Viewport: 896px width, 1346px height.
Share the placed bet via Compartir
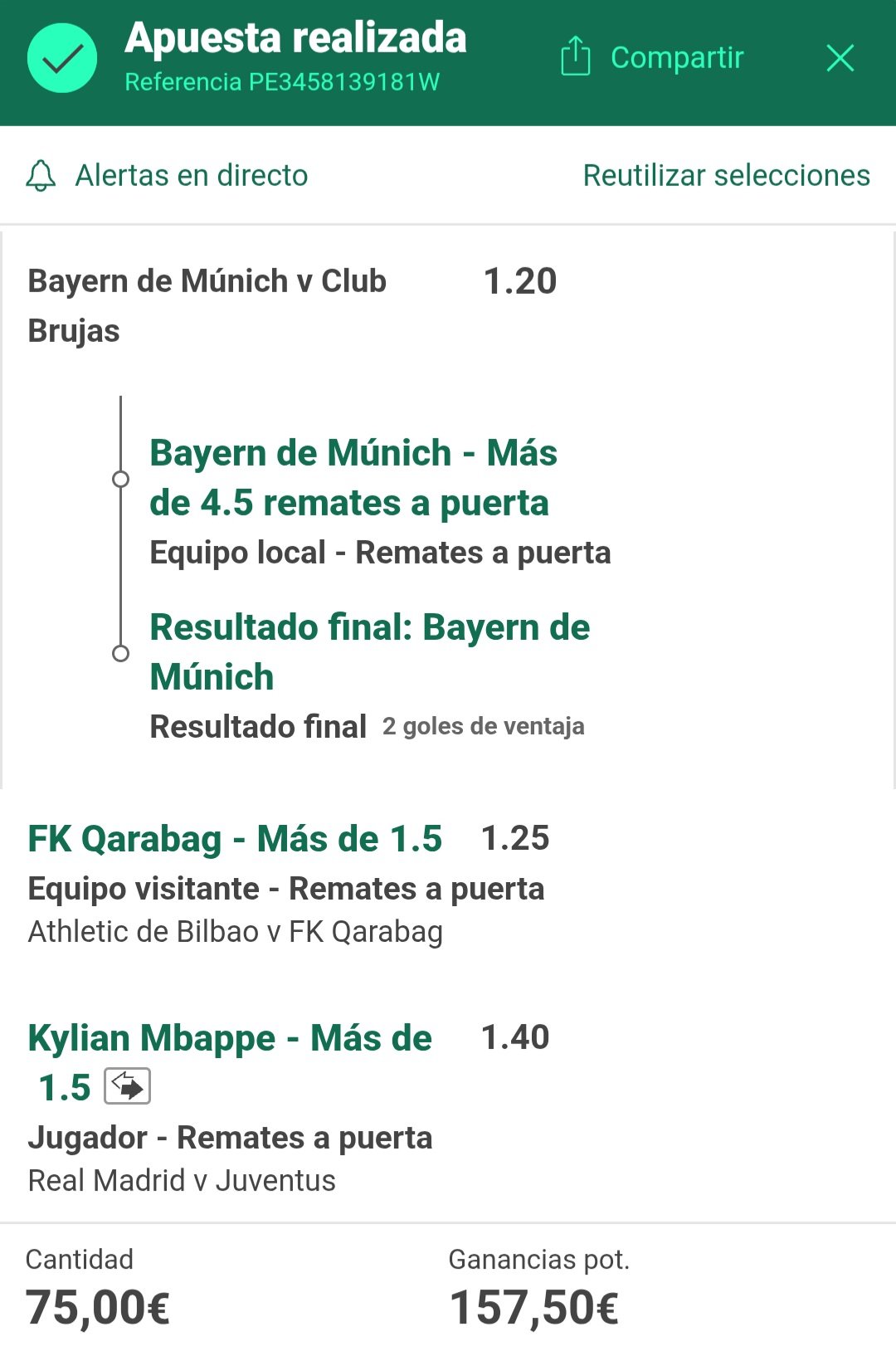click(x=652, y=57)
